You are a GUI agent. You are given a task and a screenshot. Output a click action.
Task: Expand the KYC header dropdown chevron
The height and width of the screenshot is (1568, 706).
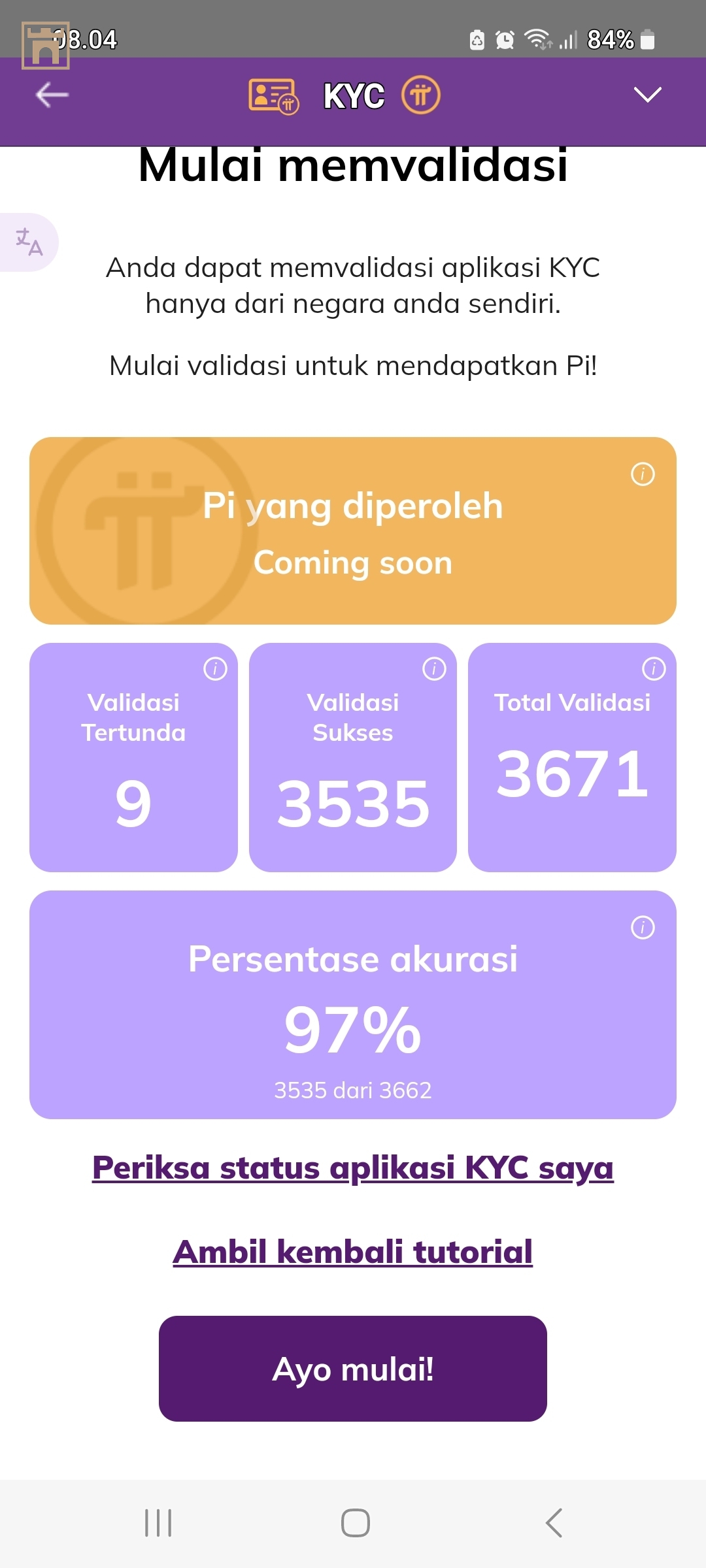[647, 95]
